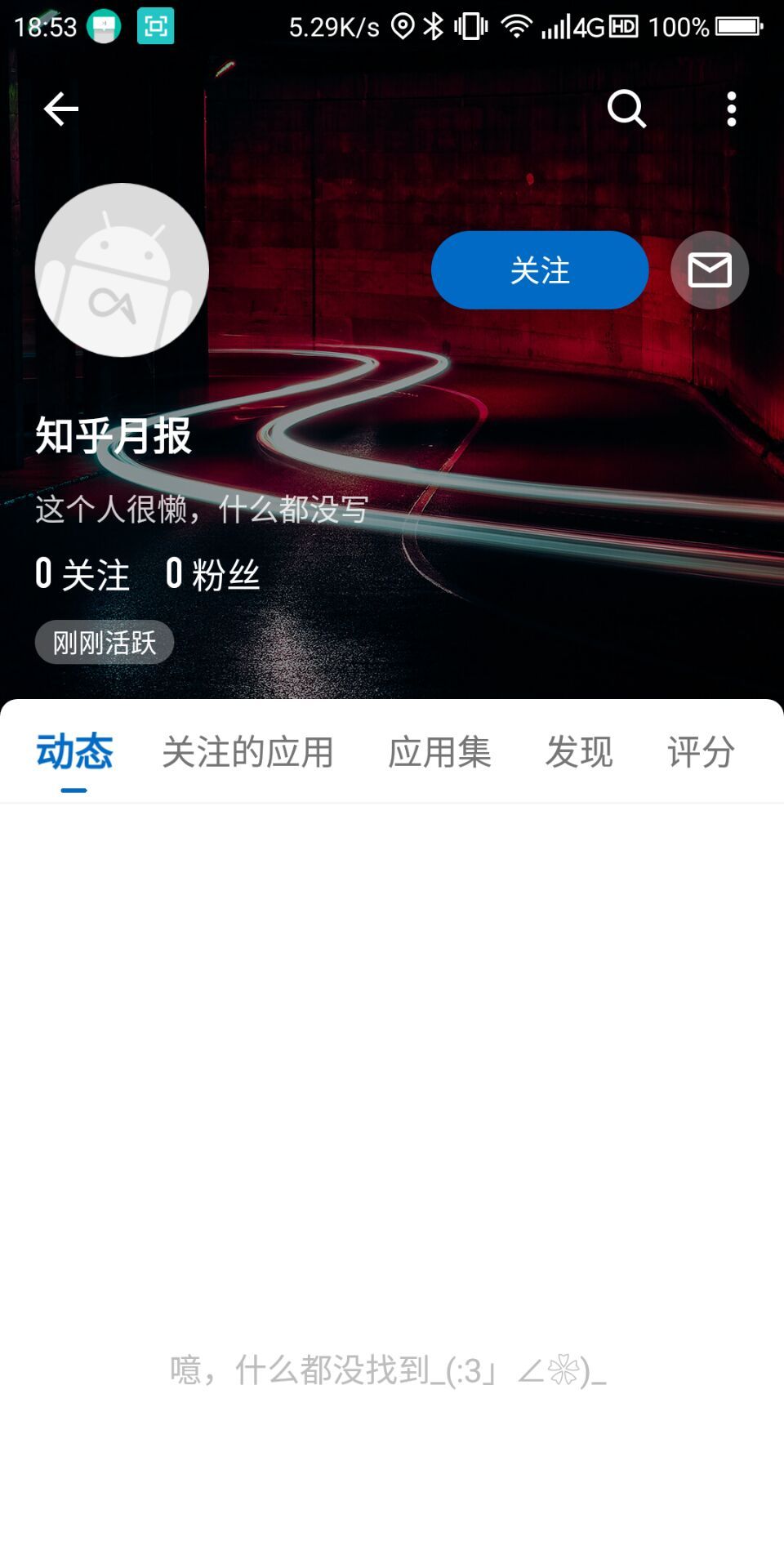
Task: Switch to the 动态 tab
Action: (74, 752)
